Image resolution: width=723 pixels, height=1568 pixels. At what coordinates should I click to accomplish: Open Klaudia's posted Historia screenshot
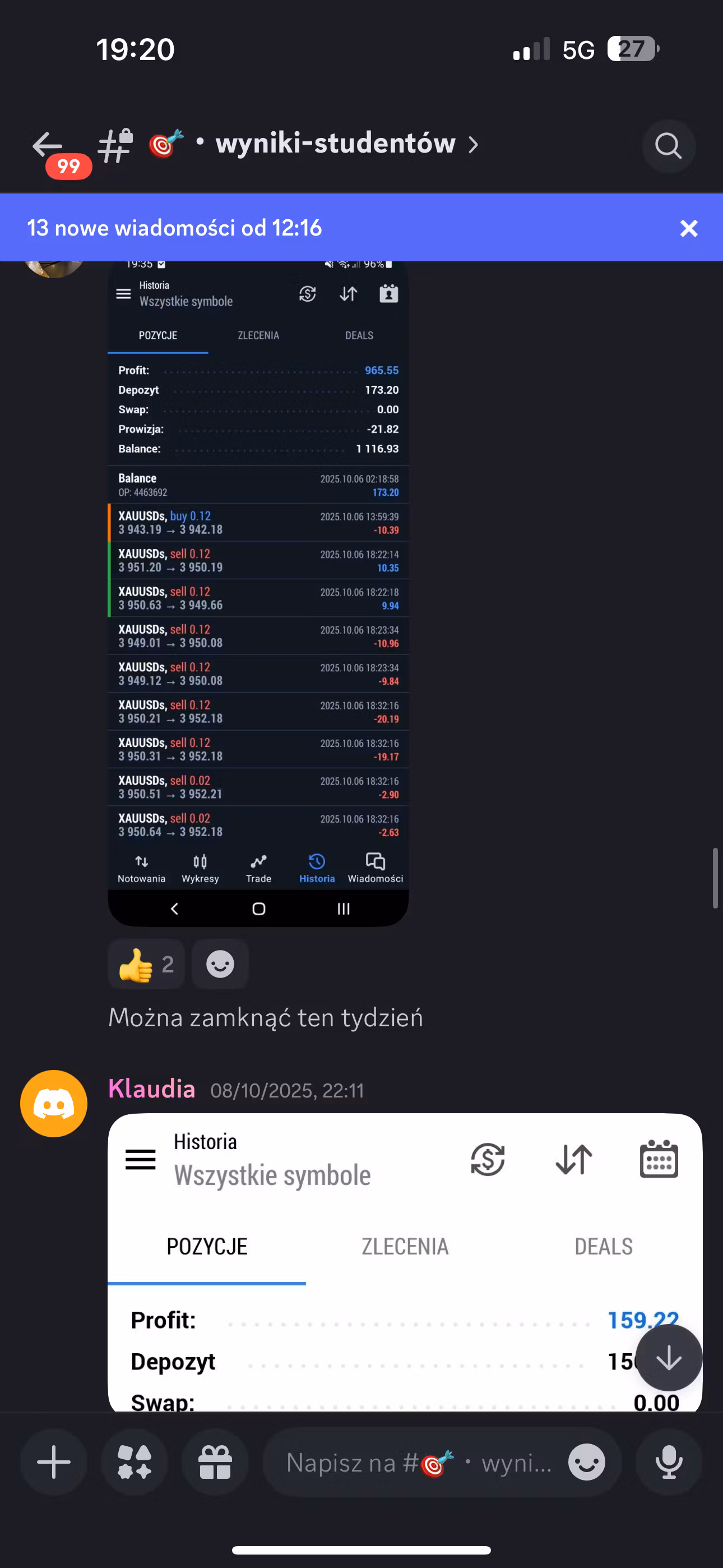click(405, 1262)
